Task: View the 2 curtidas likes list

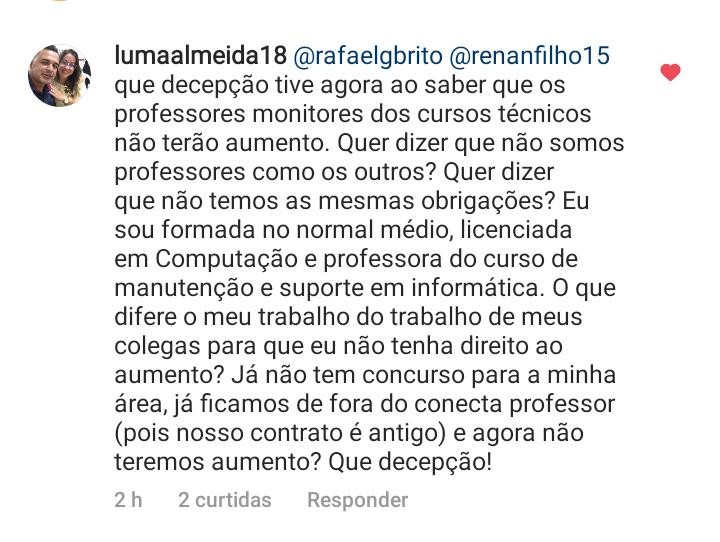Action: pyautogui.click(x=224, y=499)
